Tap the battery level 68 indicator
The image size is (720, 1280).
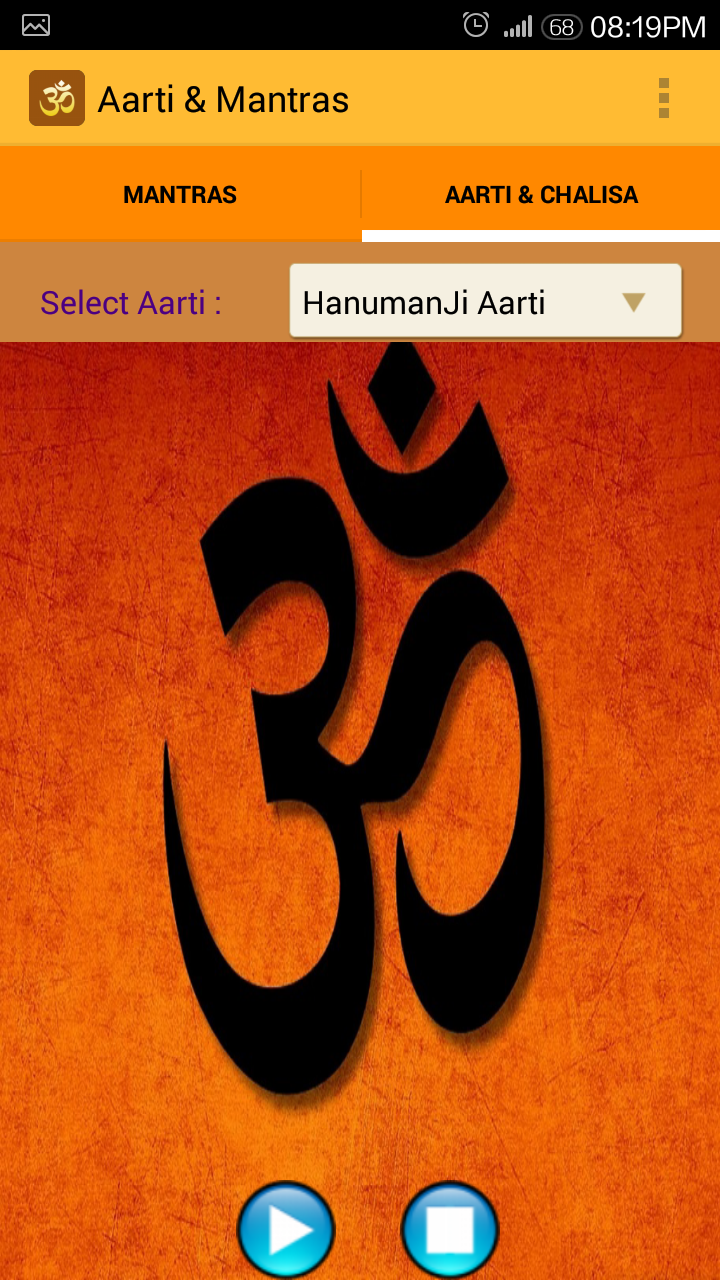[561, 27]
